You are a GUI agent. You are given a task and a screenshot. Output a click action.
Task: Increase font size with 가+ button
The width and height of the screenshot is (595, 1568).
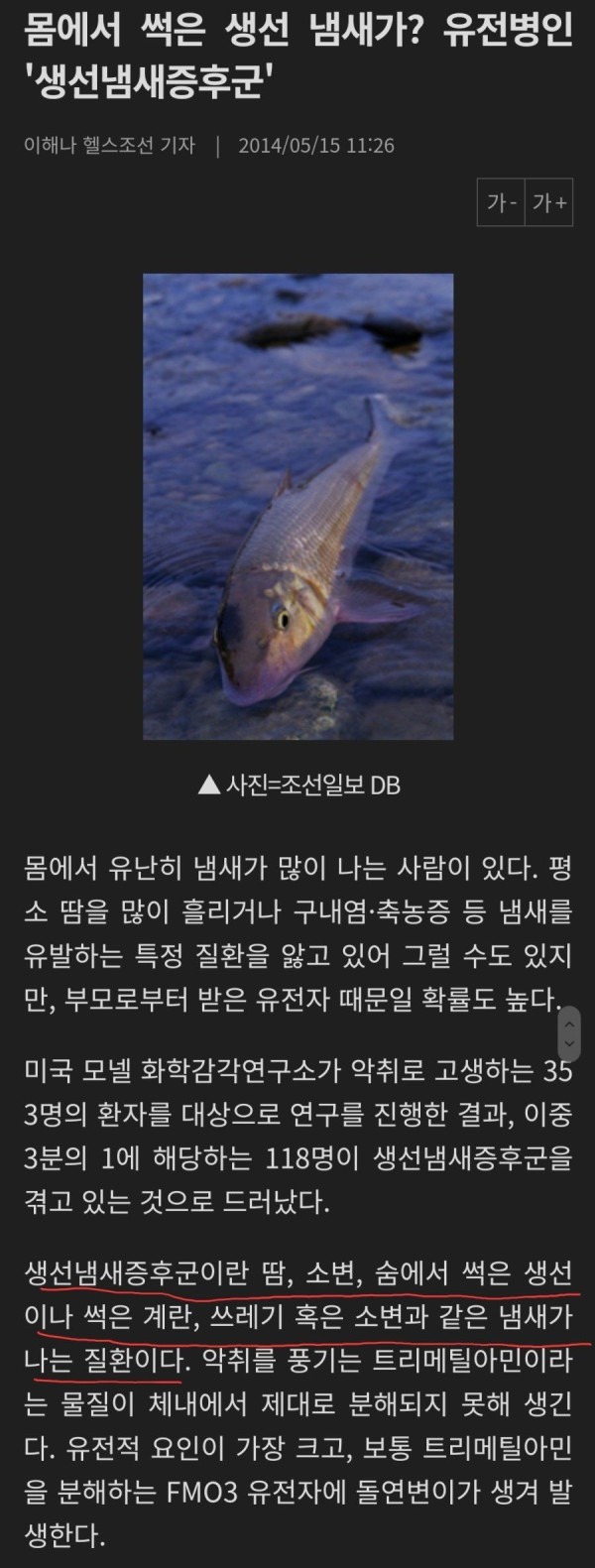tap(549, 203)
